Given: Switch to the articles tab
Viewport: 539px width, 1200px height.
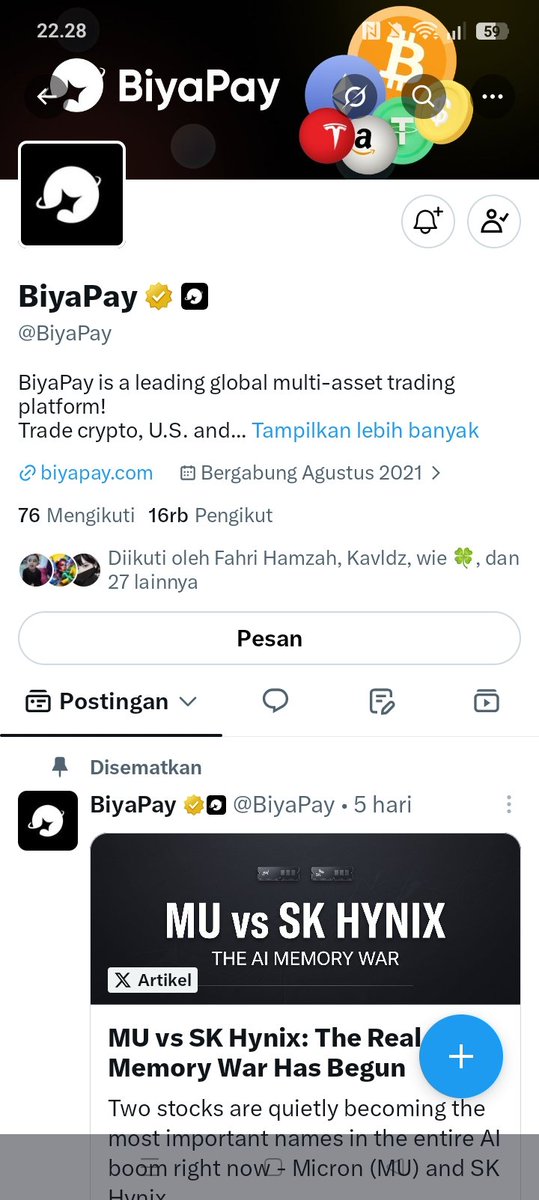Looking at the screenshot, I should point(381,701).
